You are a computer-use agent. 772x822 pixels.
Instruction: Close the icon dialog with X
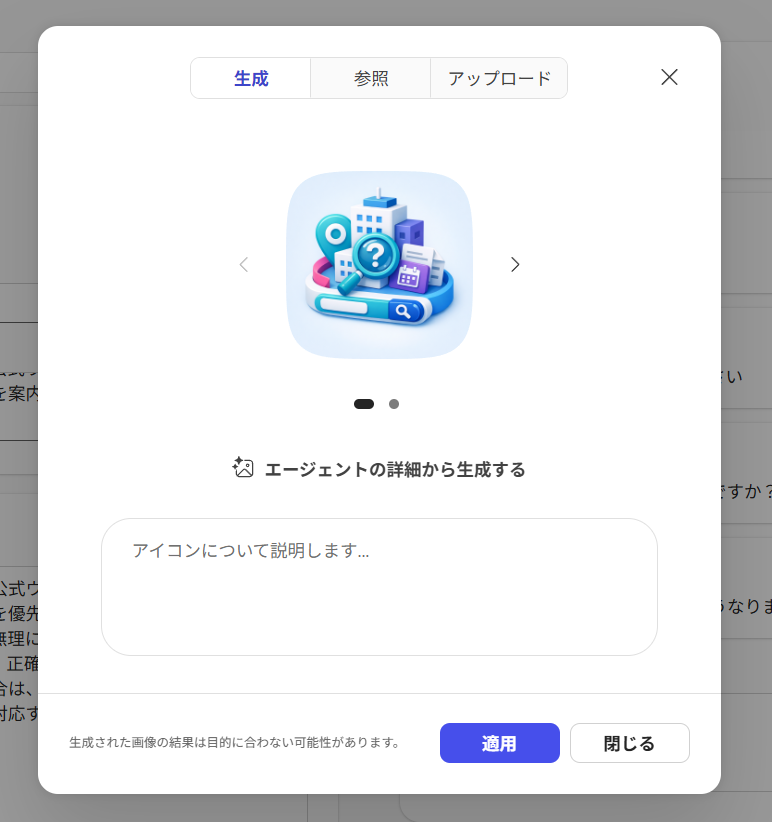(x=669, y=77)
